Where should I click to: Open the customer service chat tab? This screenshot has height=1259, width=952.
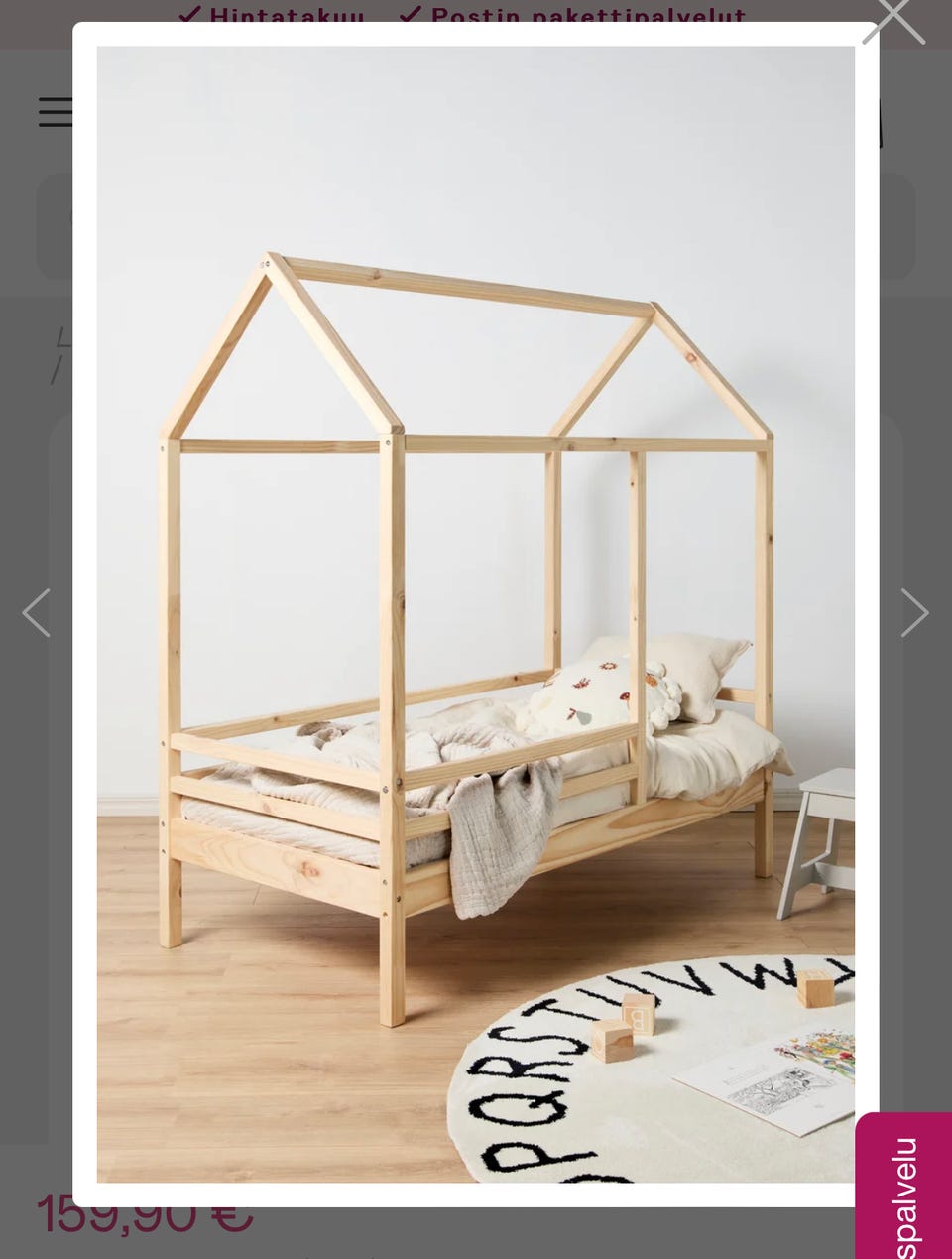pyautogui.click(x=904, y=1191)
